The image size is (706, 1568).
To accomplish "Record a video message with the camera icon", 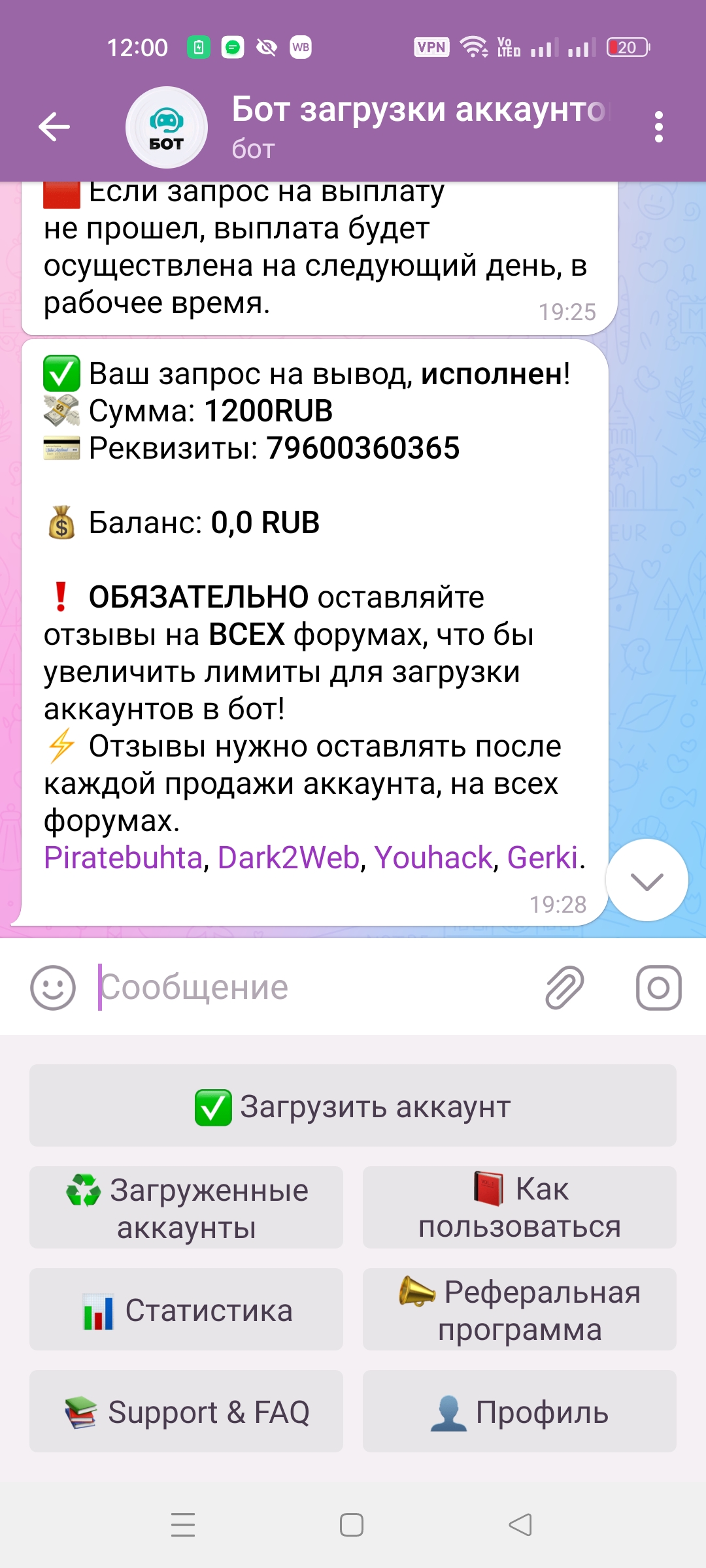I will pyautogui.click(x=658, y=987).
